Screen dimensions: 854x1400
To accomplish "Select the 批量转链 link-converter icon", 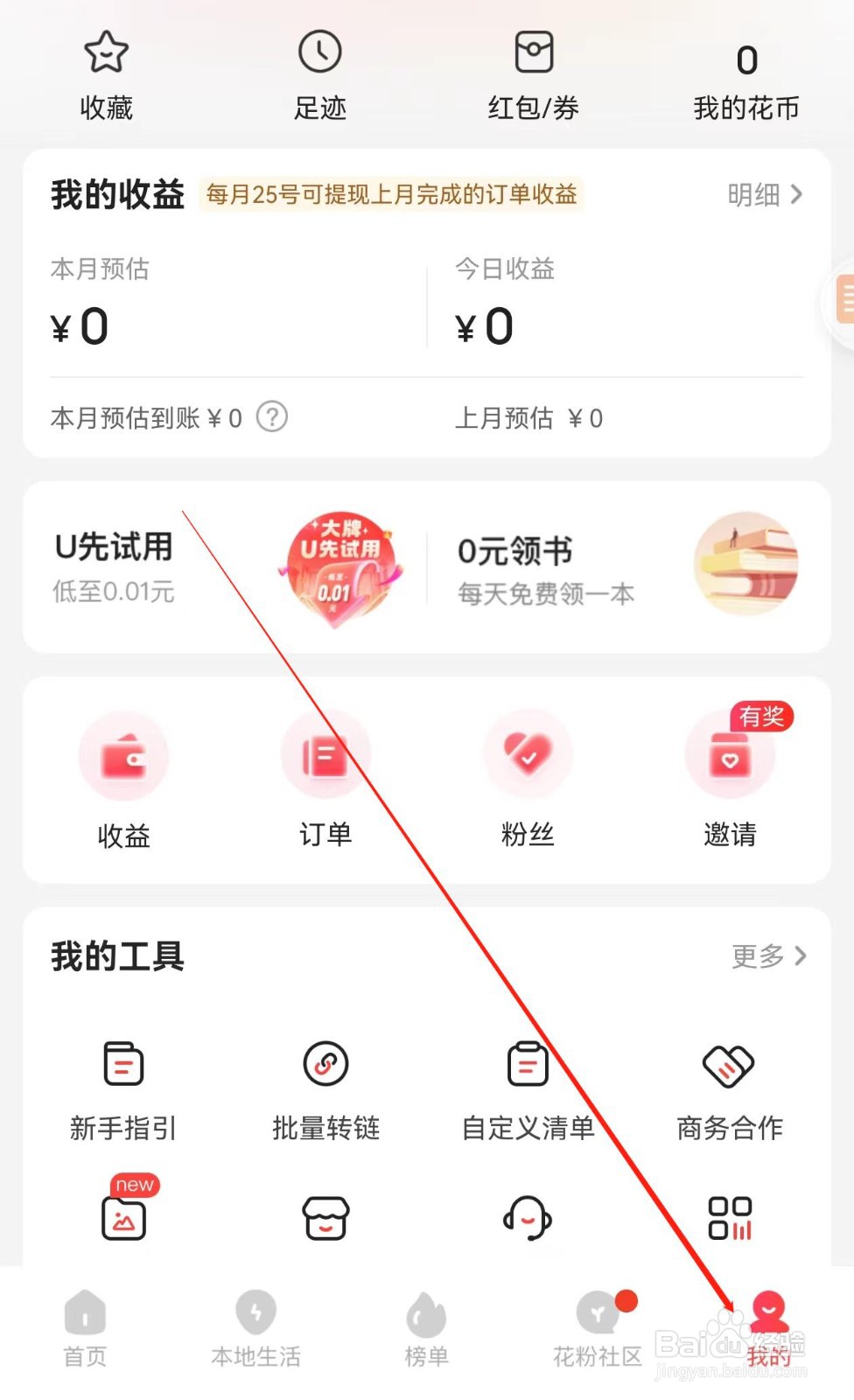I will click(325, 1065).
